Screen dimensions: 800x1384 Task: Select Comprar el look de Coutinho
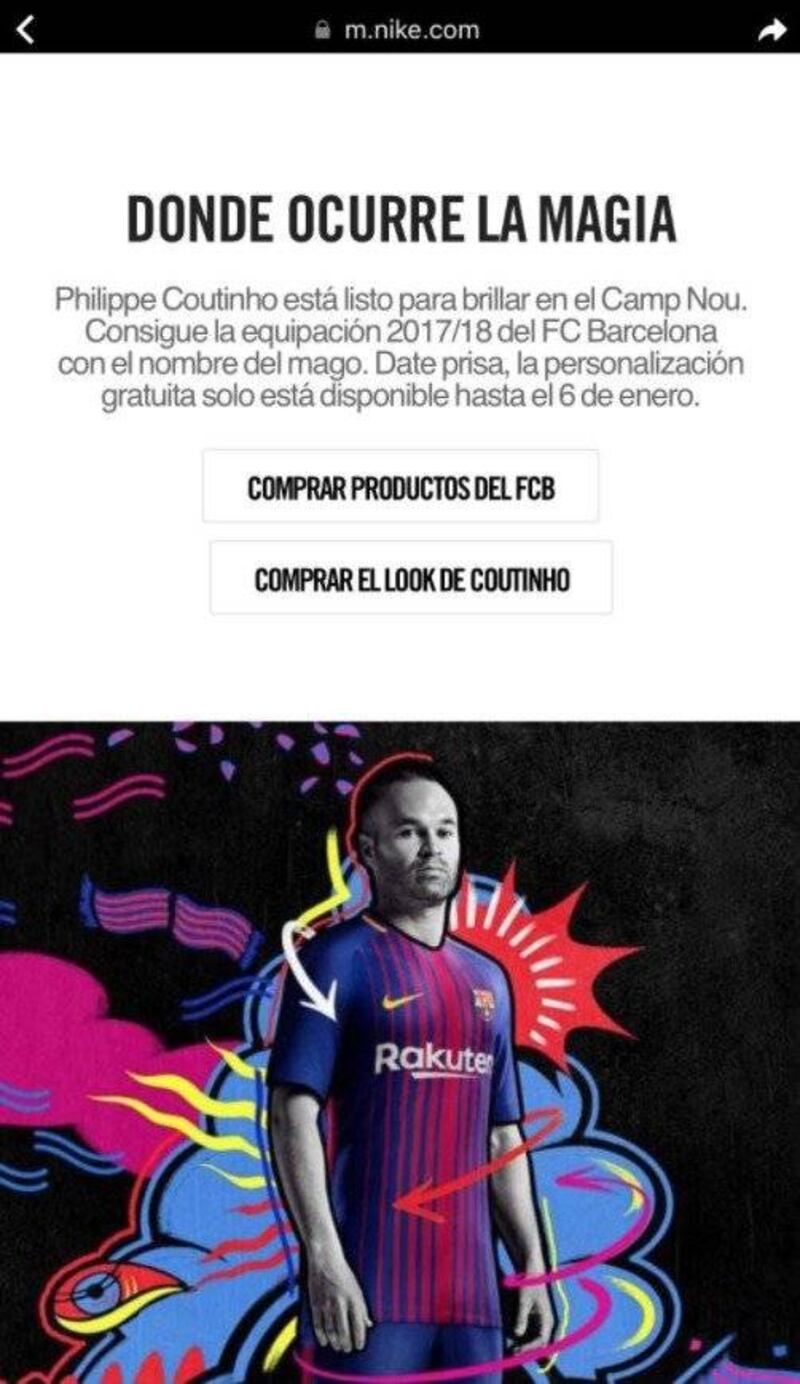tap(411, 579)
